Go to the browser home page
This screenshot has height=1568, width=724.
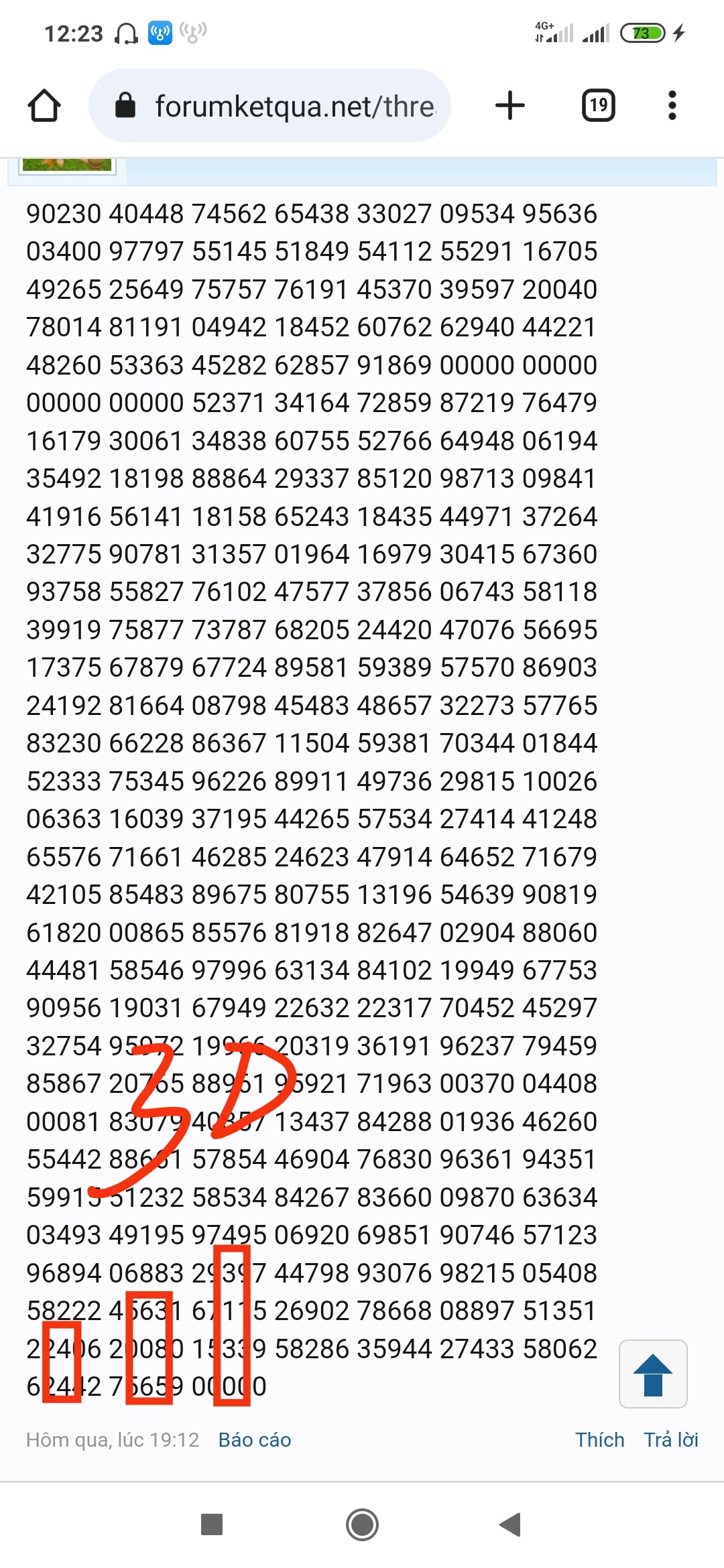pos(44,106)
